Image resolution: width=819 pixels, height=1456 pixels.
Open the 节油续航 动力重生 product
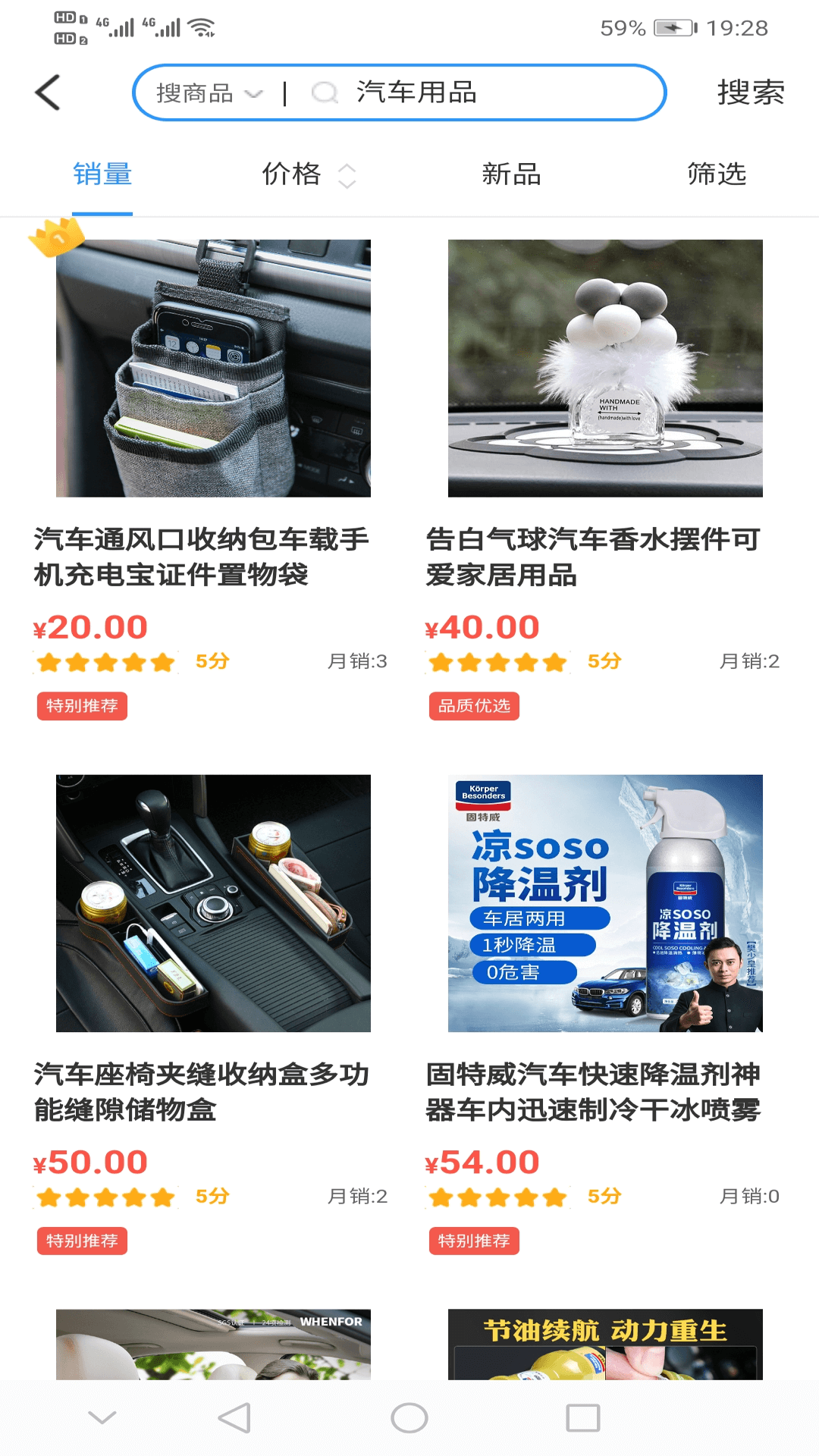605,1344
